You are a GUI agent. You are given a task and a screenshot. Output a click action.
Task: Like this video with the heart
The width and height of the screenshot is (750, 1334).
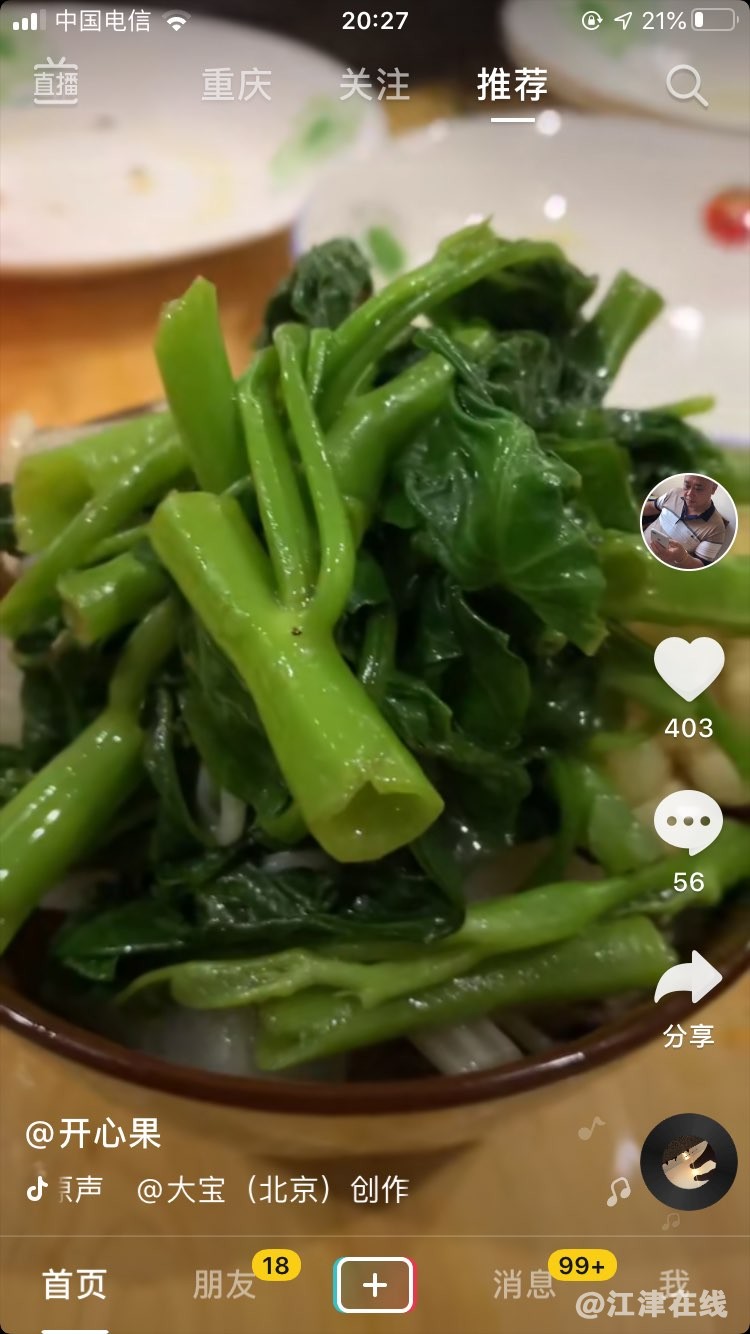[689, 670]
